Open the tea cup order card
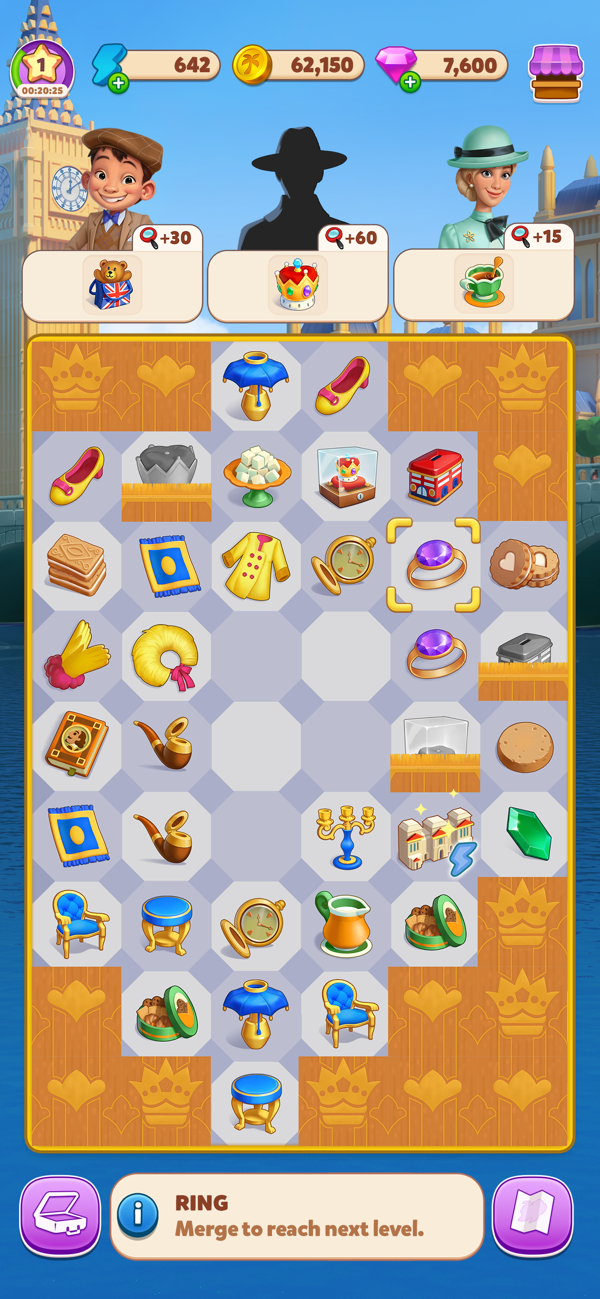600x1299 pixels. (x=483, y=285)
